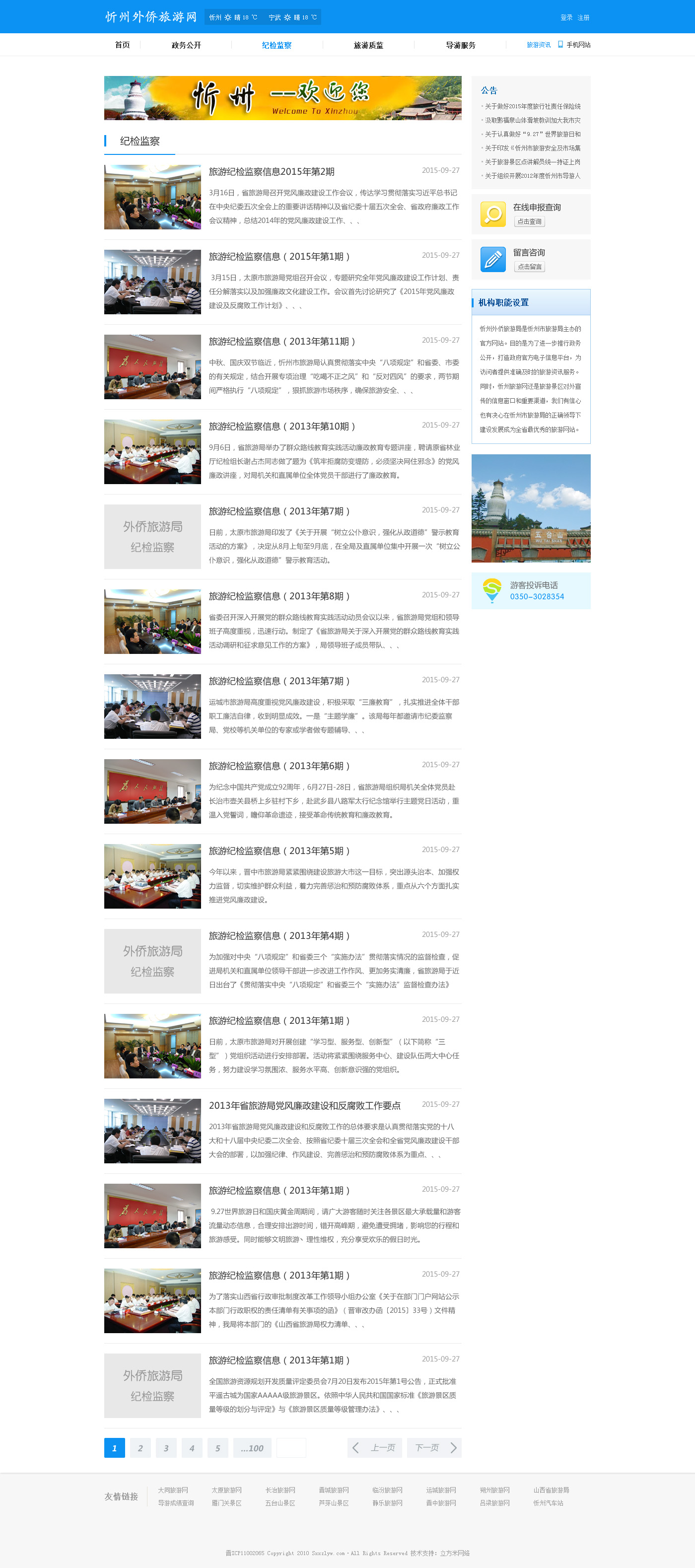Viewport: 695px width, 1568px height.
Task: Open the 大同旅游网 friend link
Action: tap(173, 1490)
